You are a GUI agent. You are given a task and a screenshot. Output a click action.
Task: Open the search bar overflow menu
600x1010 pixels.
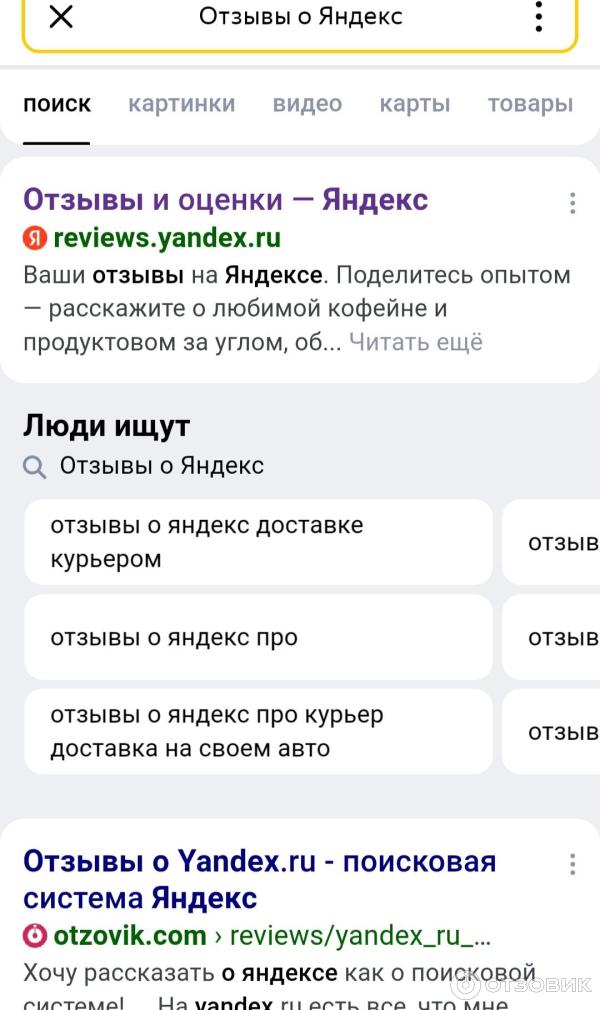538,17
